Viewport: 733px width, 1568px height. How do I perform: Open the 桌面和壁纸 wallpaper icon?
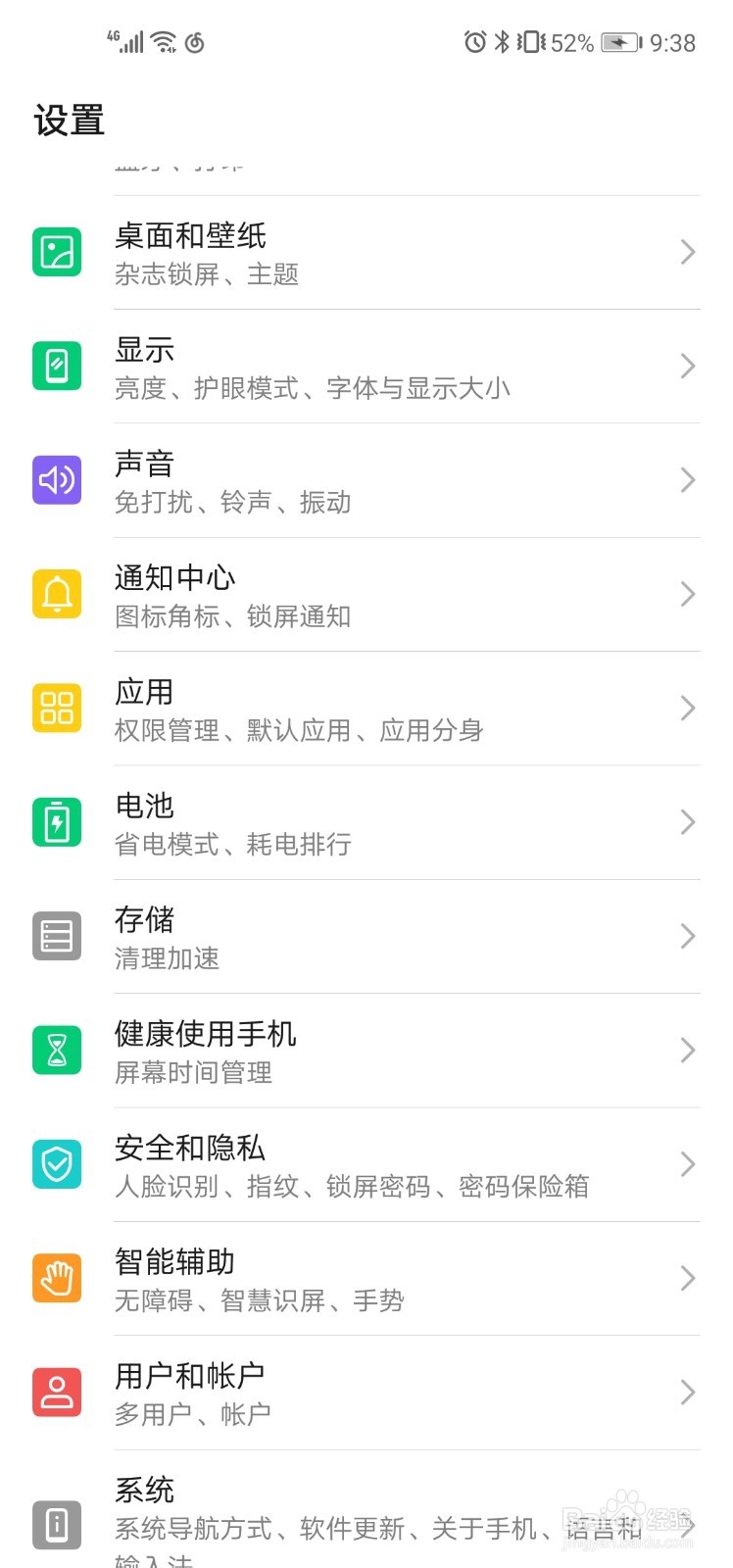(57, 253)
